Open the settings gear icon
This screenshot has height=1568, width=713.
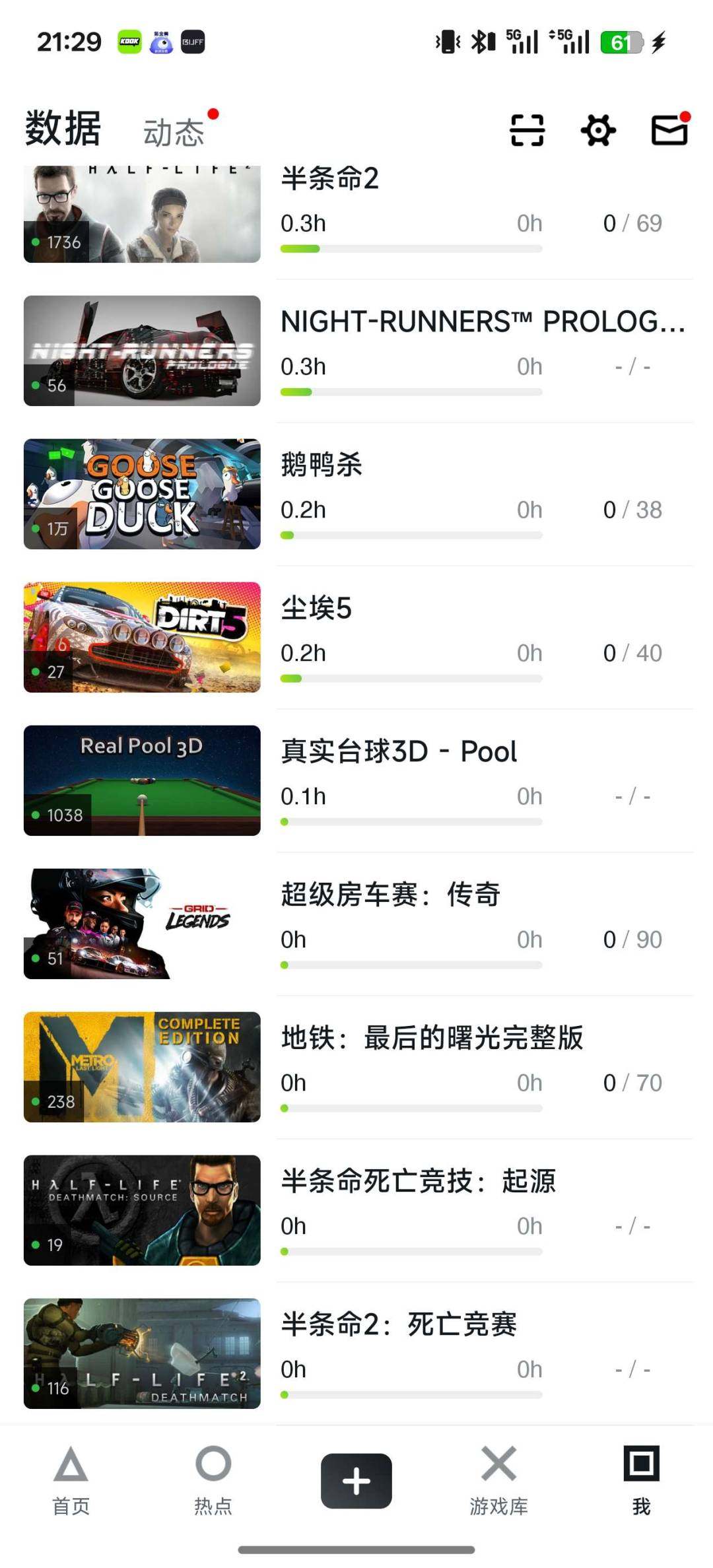point(597,130)
